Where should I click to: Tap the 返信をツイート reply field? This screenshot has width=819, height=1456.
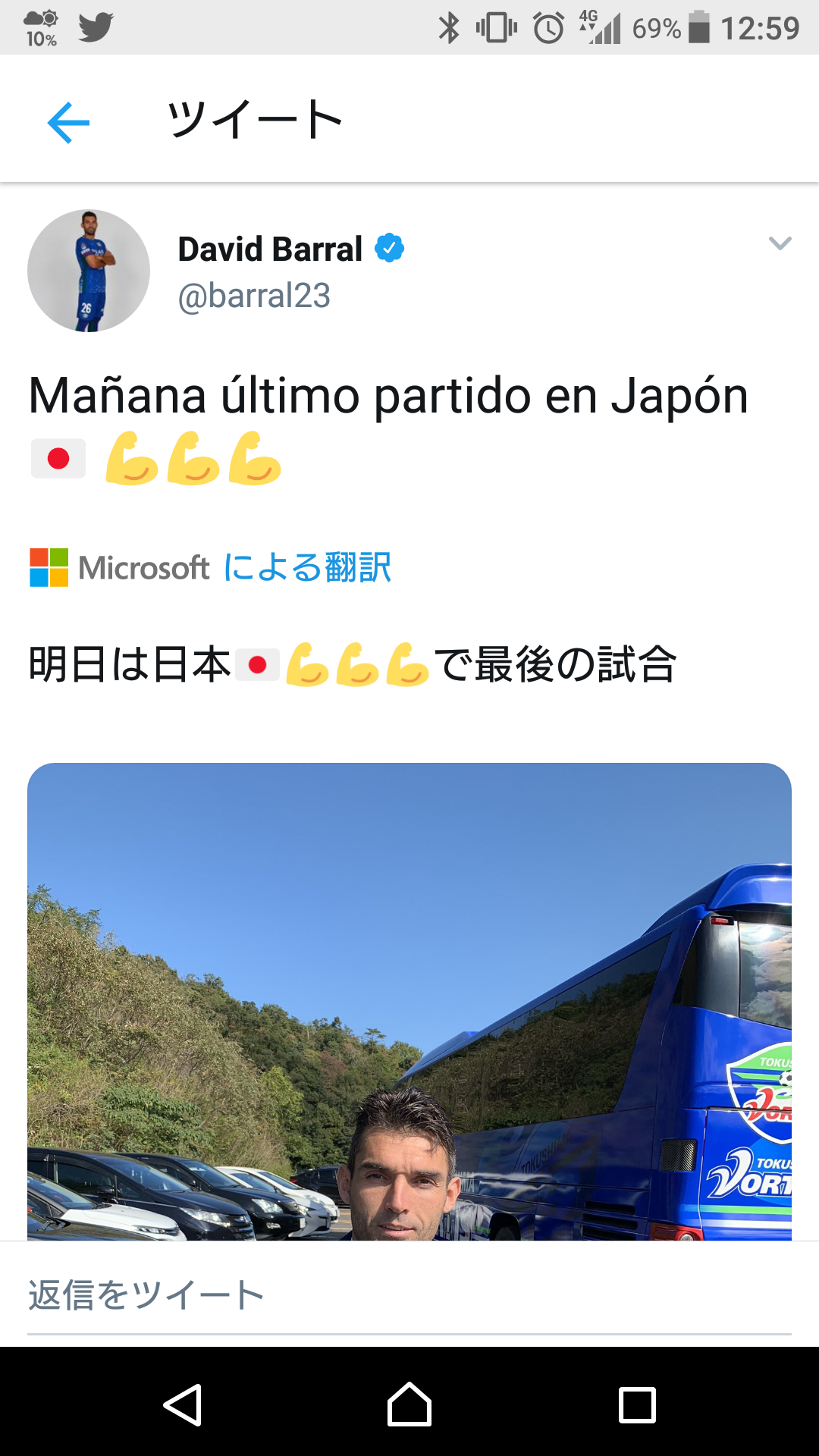pos(409,1295)
